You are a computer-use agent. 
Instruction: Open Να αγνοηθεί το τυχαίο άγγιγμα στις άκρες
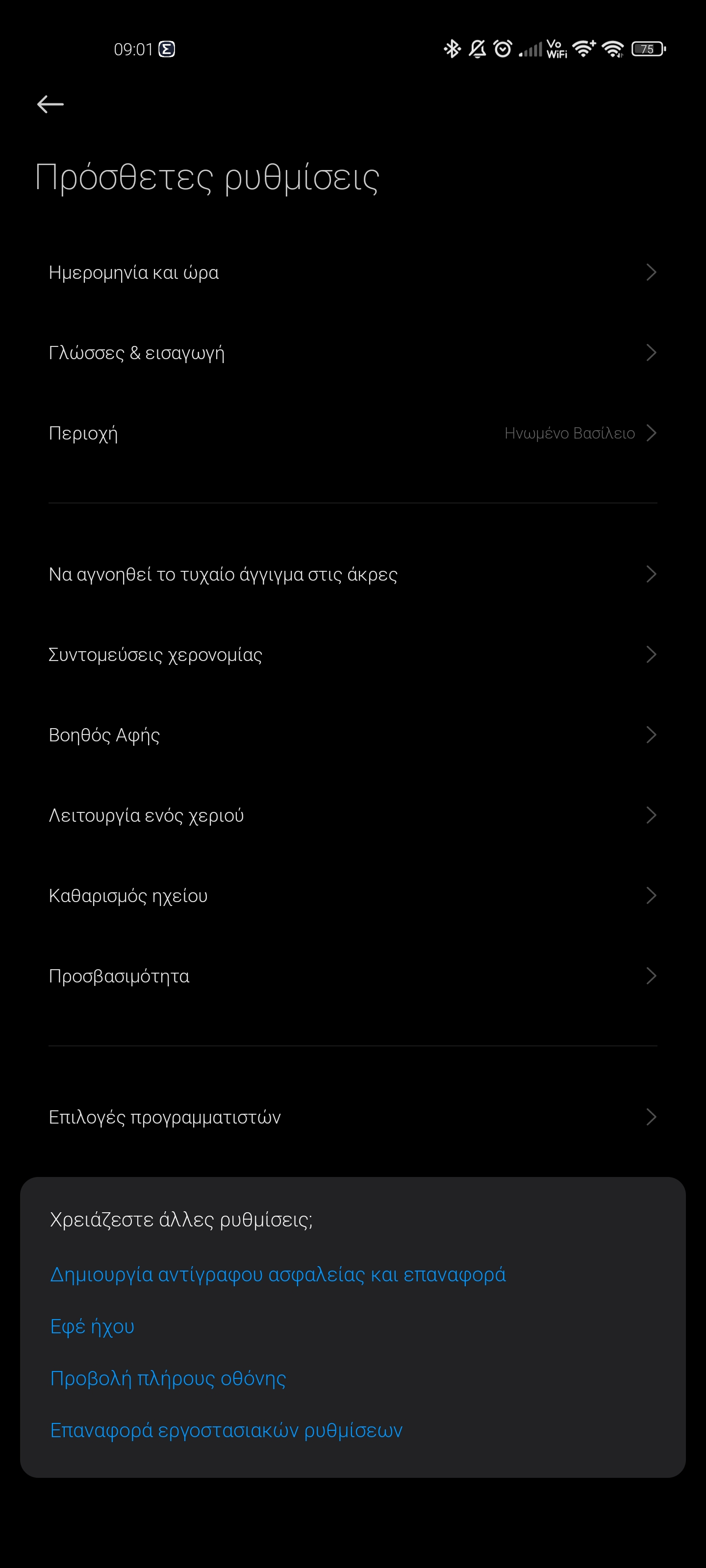click(x=353, y=574)
